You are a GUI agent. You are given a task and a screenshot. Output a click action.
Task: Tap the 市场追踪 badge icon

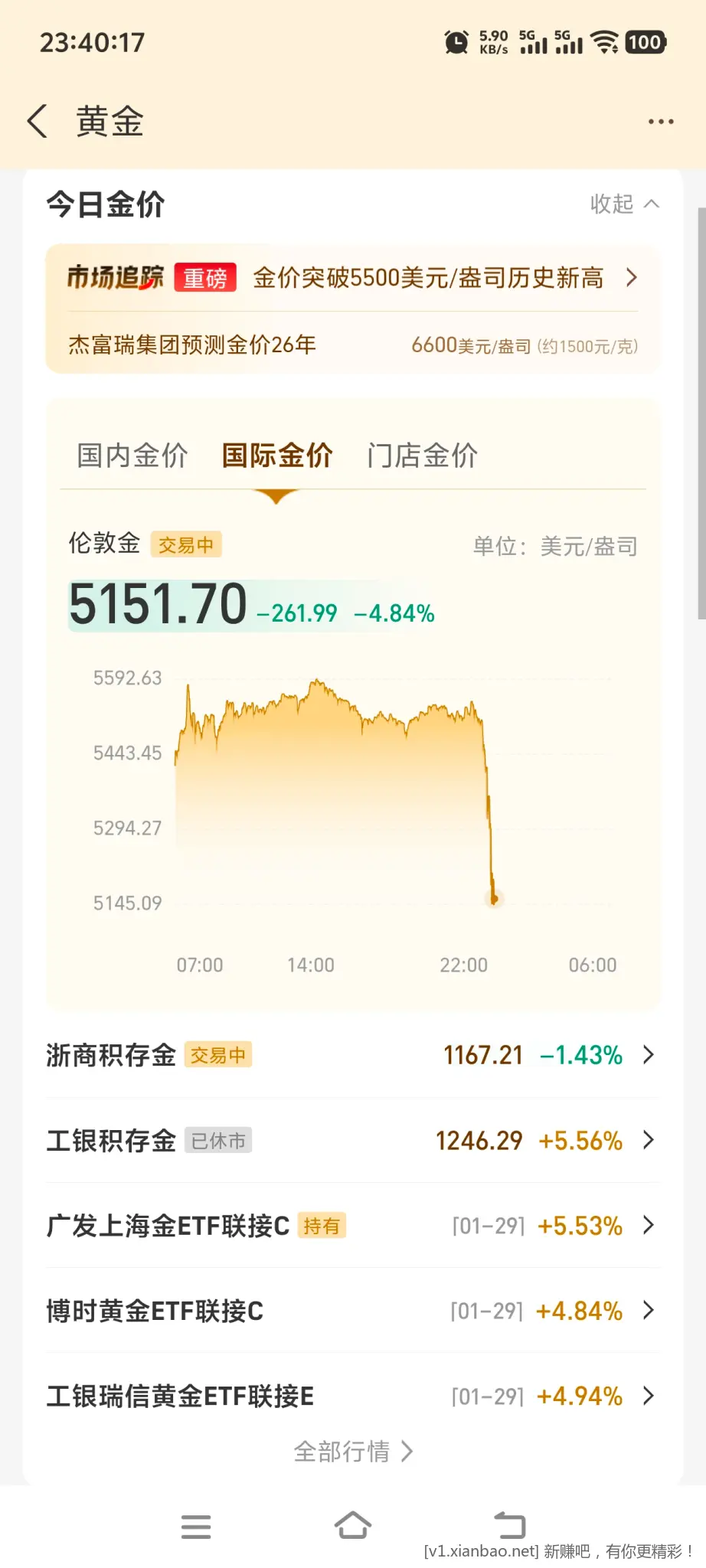[113, 277]
